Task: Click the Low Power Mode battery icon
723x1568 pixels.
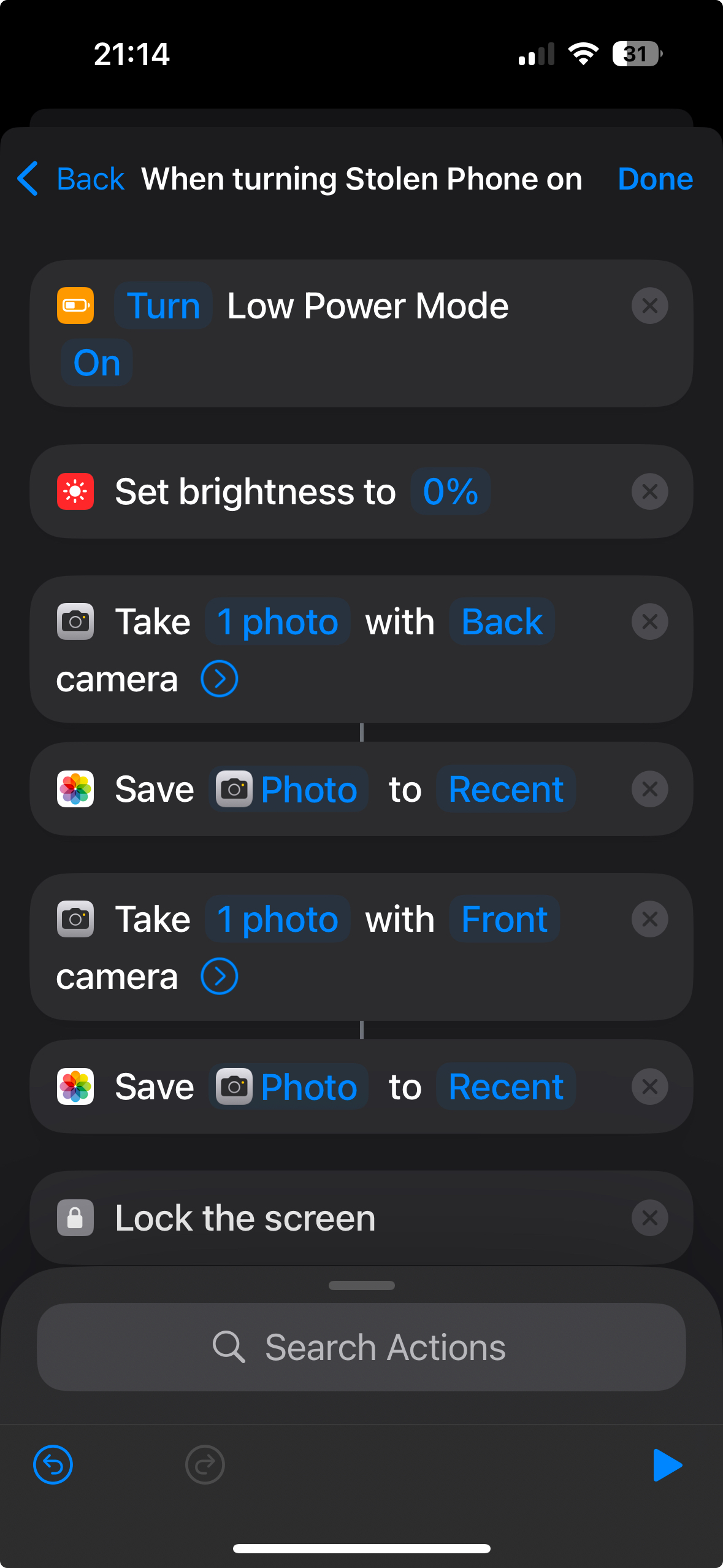Action: pos(75,306)
